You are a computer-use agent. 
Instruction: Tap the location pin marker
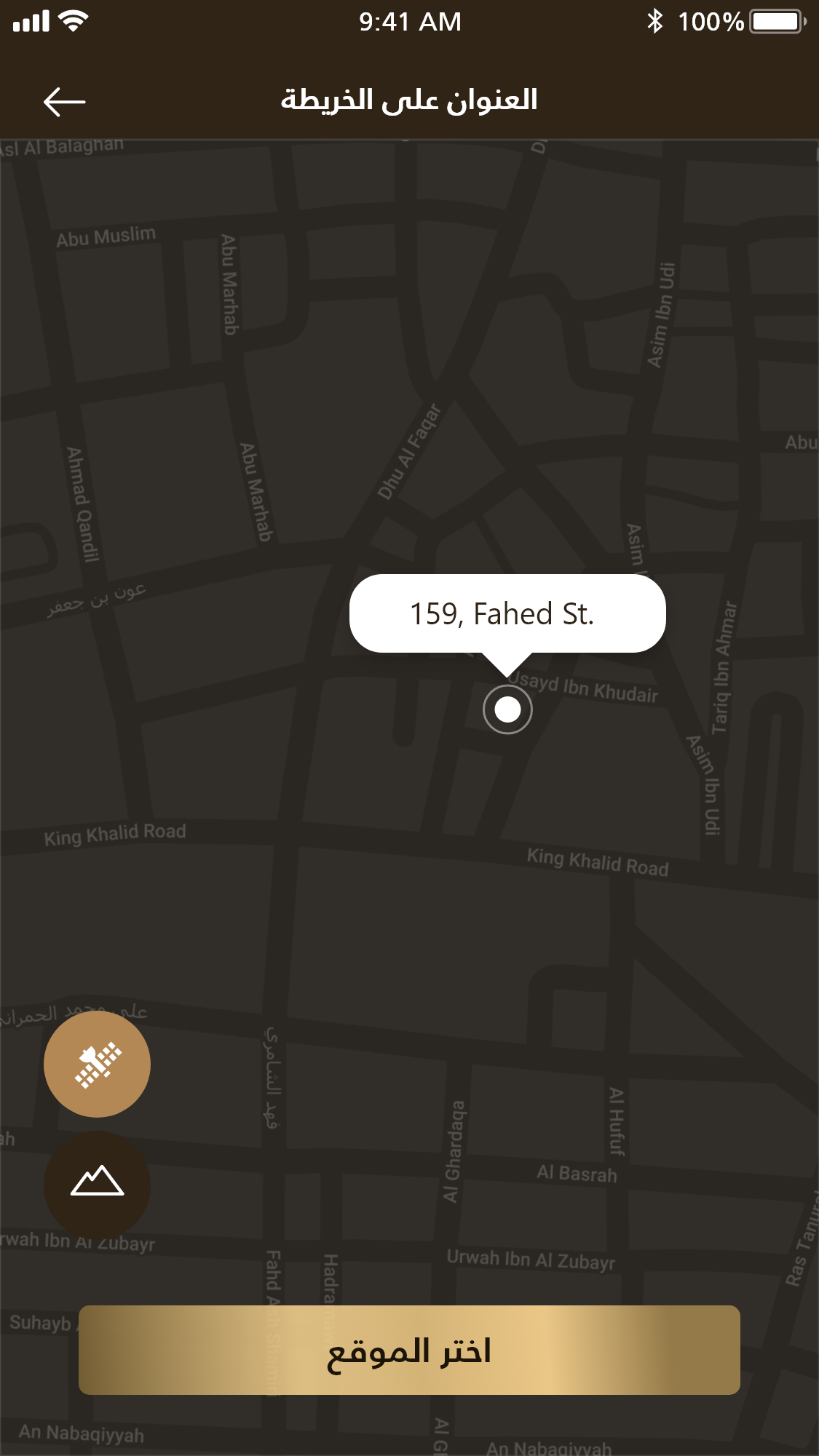click(x=507, y=709)
